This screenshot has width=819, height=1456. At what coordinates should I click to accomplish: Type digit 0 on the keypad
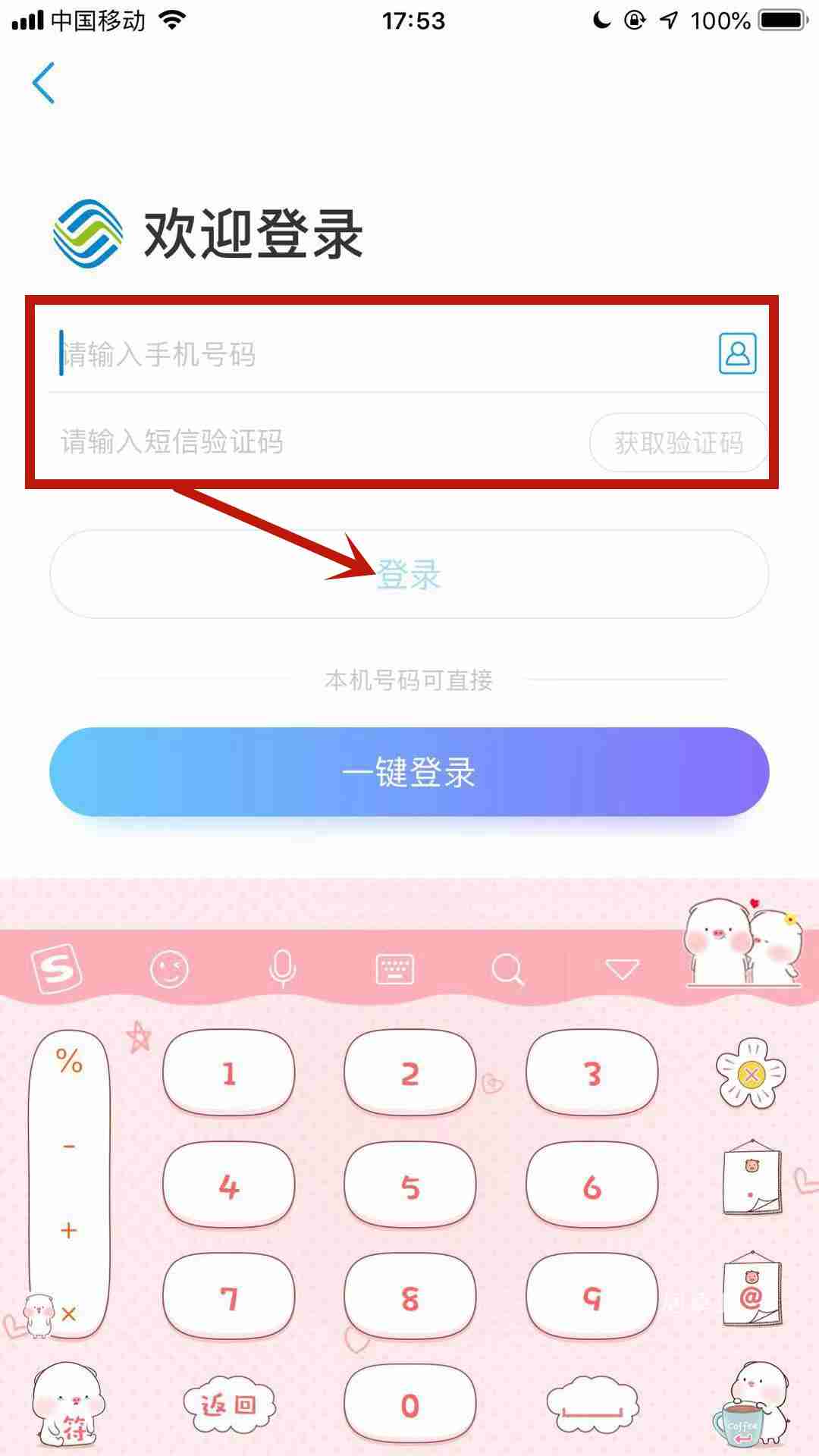(409, 1404)
